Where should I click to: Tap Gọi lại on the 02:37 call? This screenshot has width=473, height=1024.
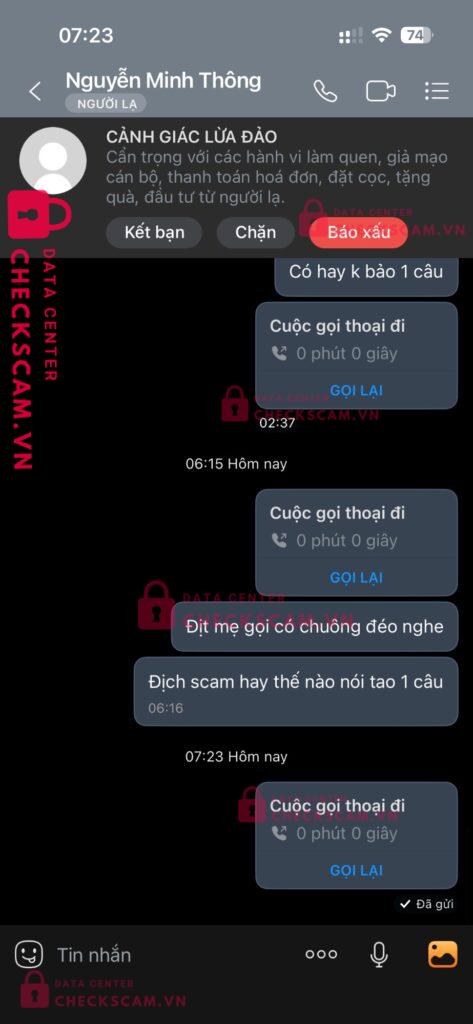[x=356, y=391]
